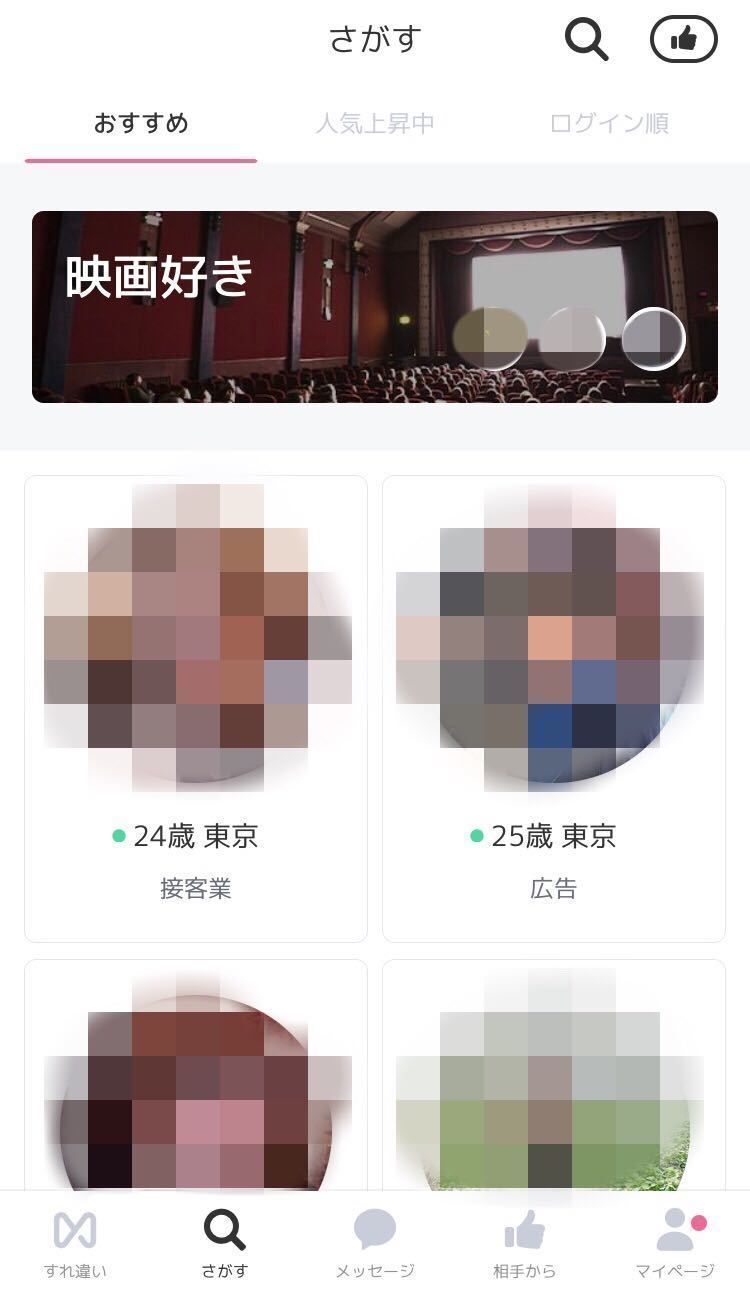This screenshot has width=750, height=1289.
Task: Go to マイページ
Action: pos(675,1243)
